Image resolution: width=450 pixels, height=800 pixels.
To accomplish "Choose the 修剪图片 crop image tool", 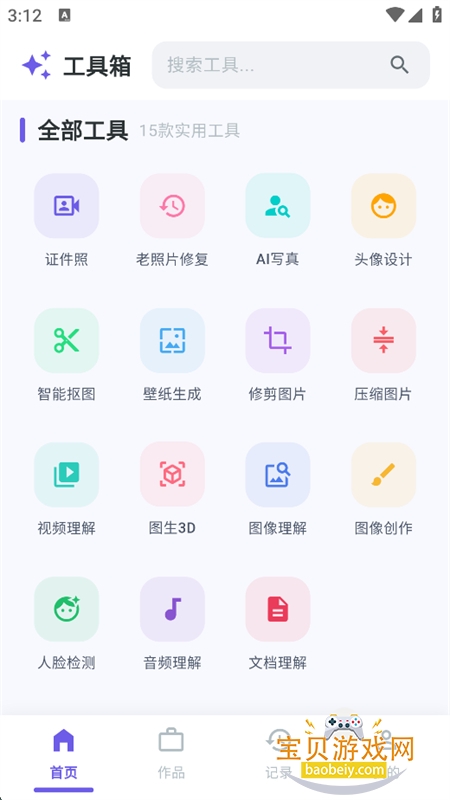I will [278, 355].
